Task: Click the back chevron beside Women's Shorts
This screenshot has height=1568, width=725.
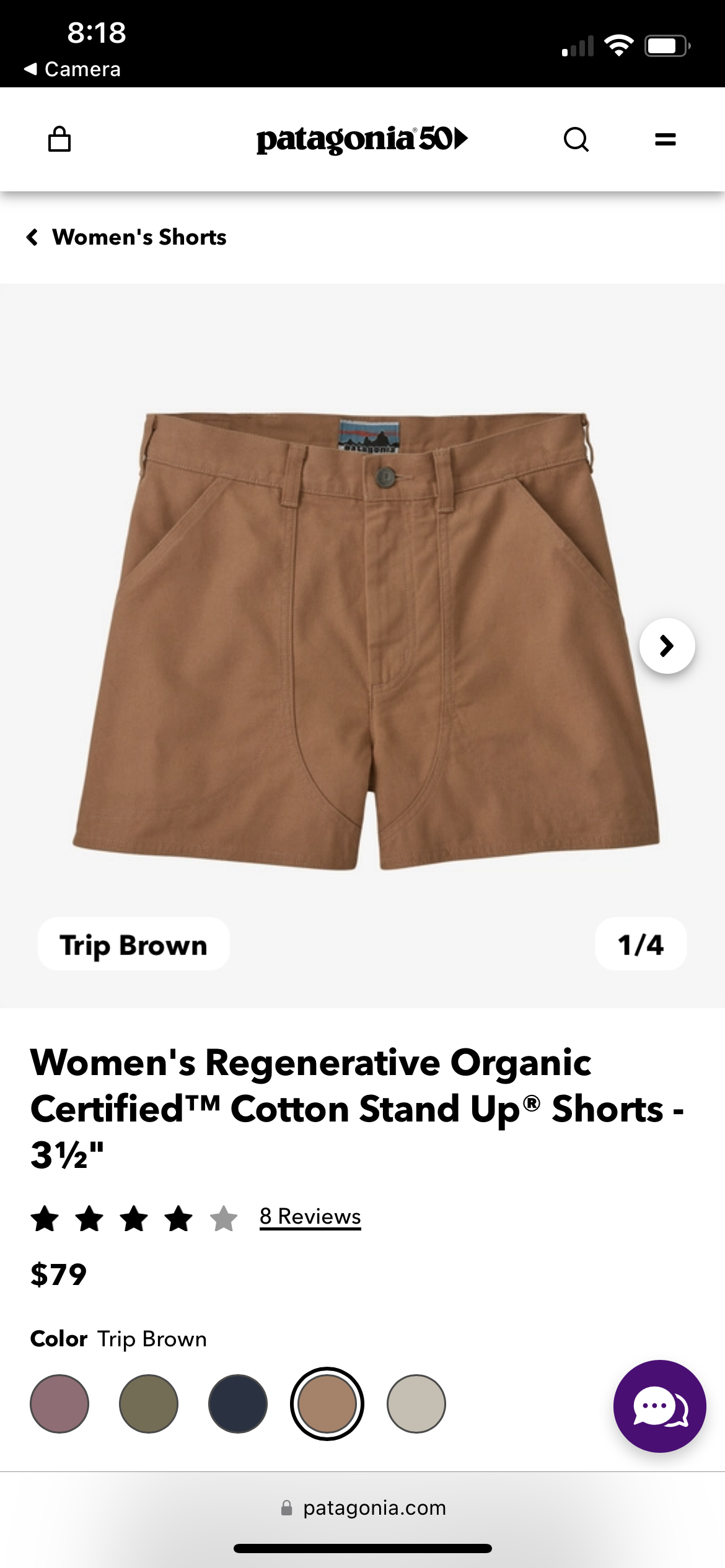Action: 32,237
